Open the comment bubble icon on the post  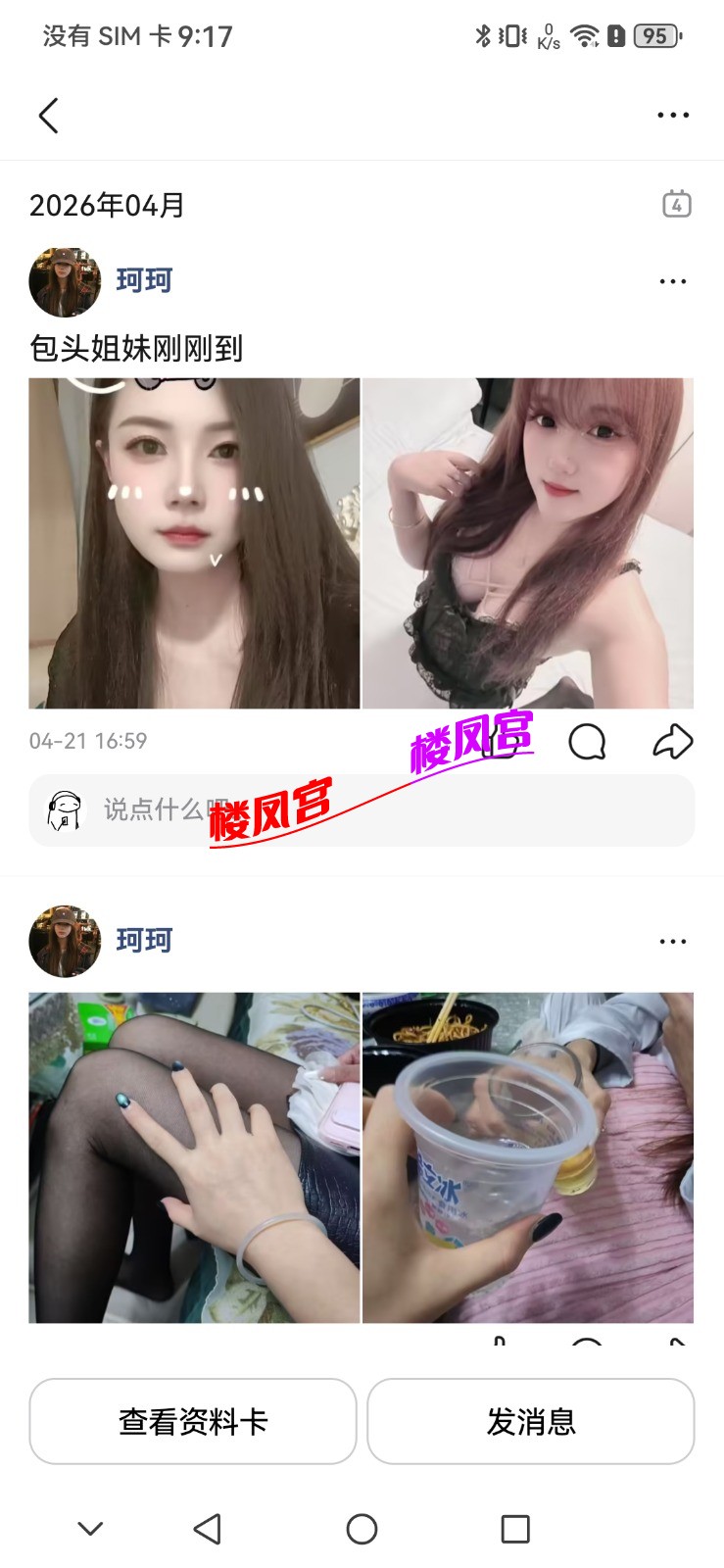(x=586, y=742)
